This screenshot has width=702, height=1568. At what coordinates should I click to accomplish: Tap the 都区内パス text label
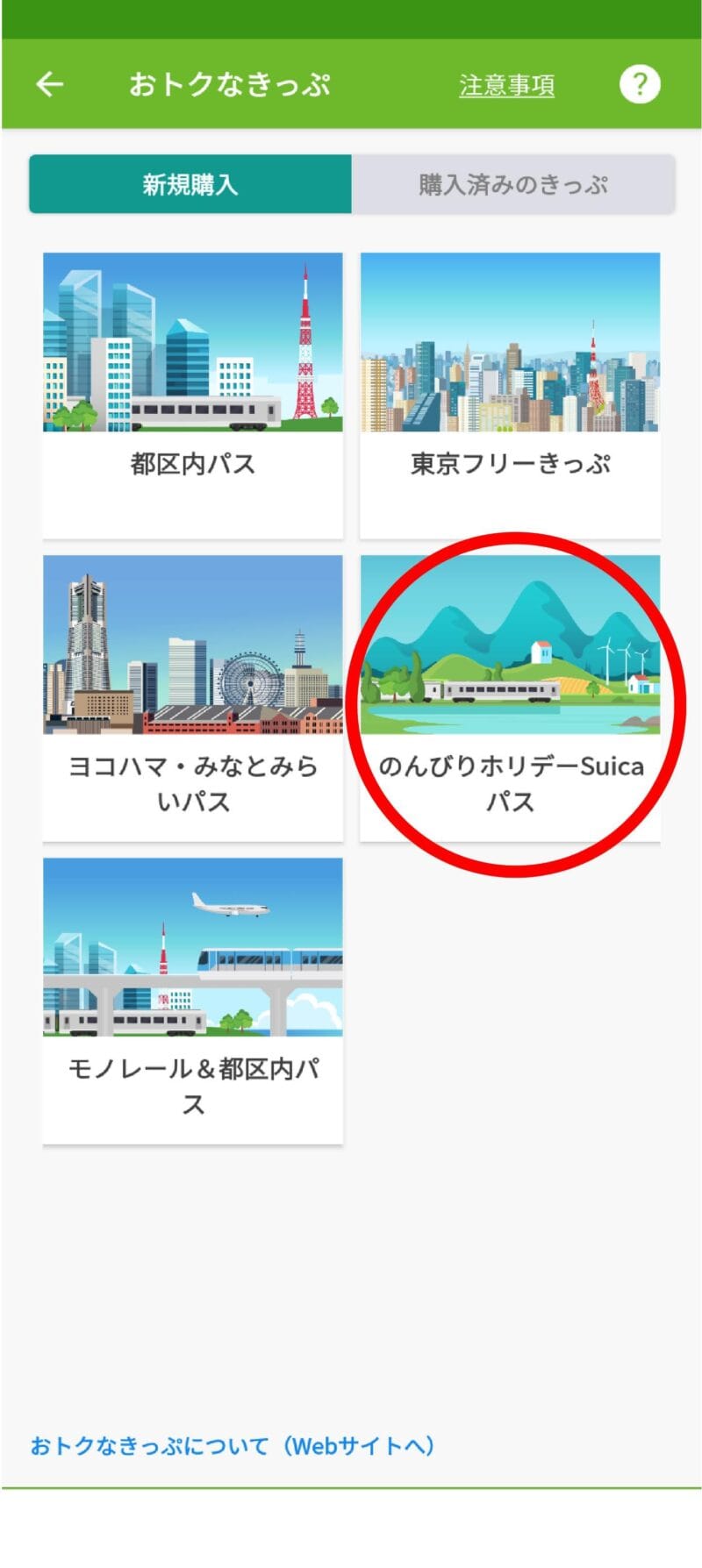(191, 465)
